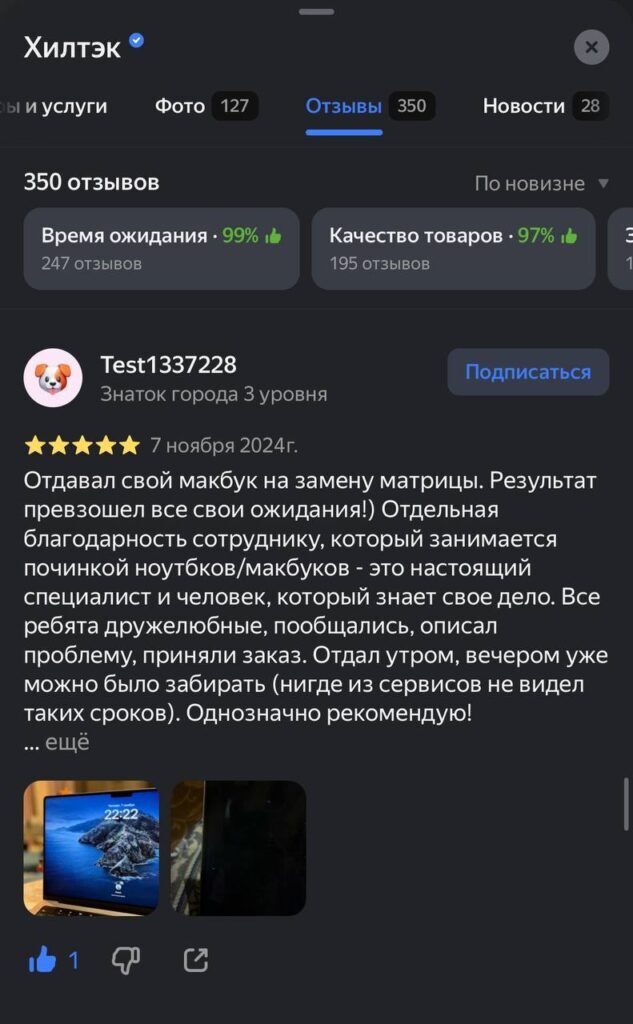Open the MacBook lock screen photo
This screenshot has width=633, height=1024.
pos(91,848)
